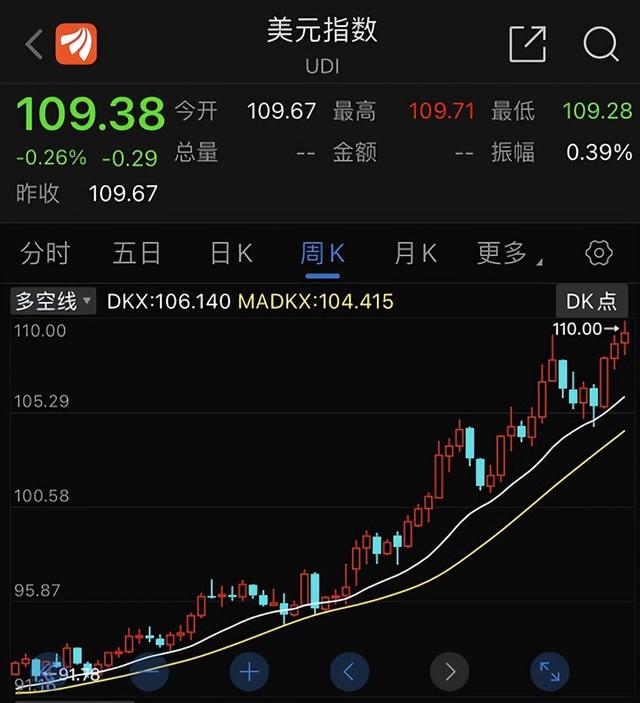The image size is (640, 703).
Task: Move the chart left with the arrow
Action: click(x=349, y=671)
